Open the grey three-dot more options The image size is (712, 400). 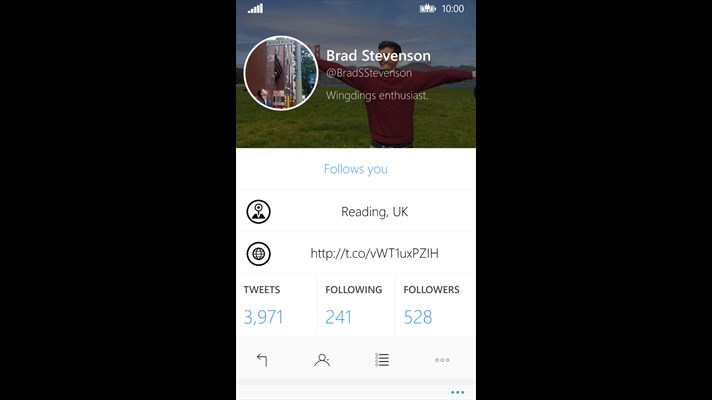[442, 360]
